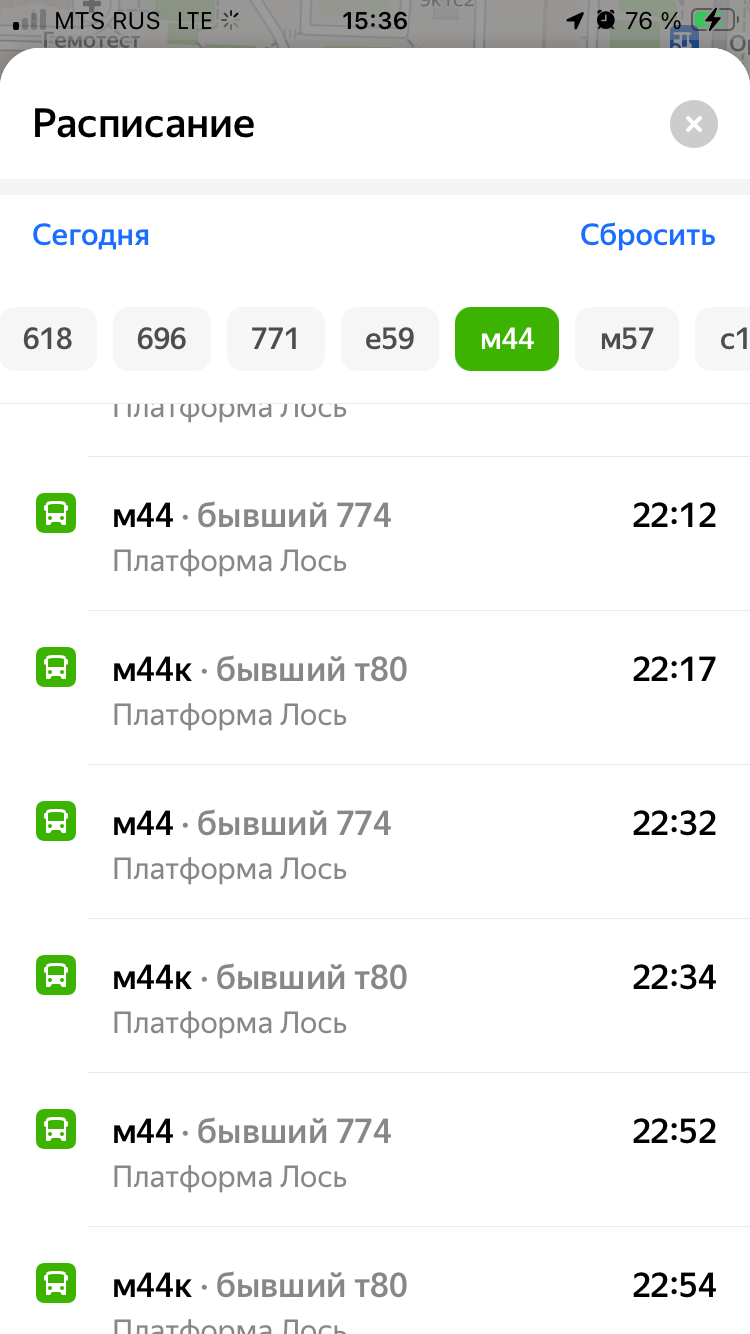The image size is (750, 1334).
Task: Close the Расписание schedule sheet
Action: [x=694, y=124]
